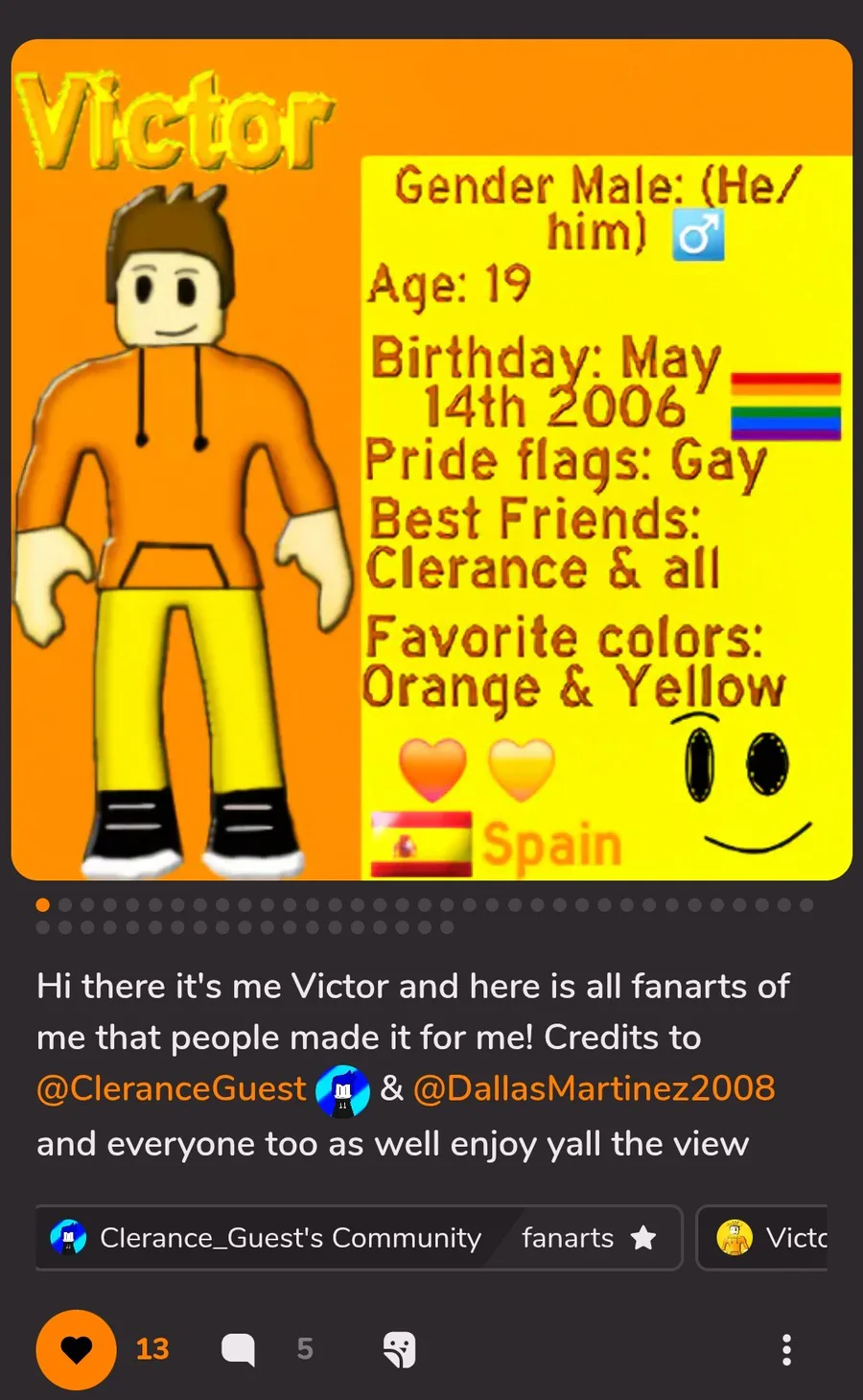Open the @DallasMartinez2008 profile mention
This screenshot has height=1400, width=863.
(x=594, y=1089)
